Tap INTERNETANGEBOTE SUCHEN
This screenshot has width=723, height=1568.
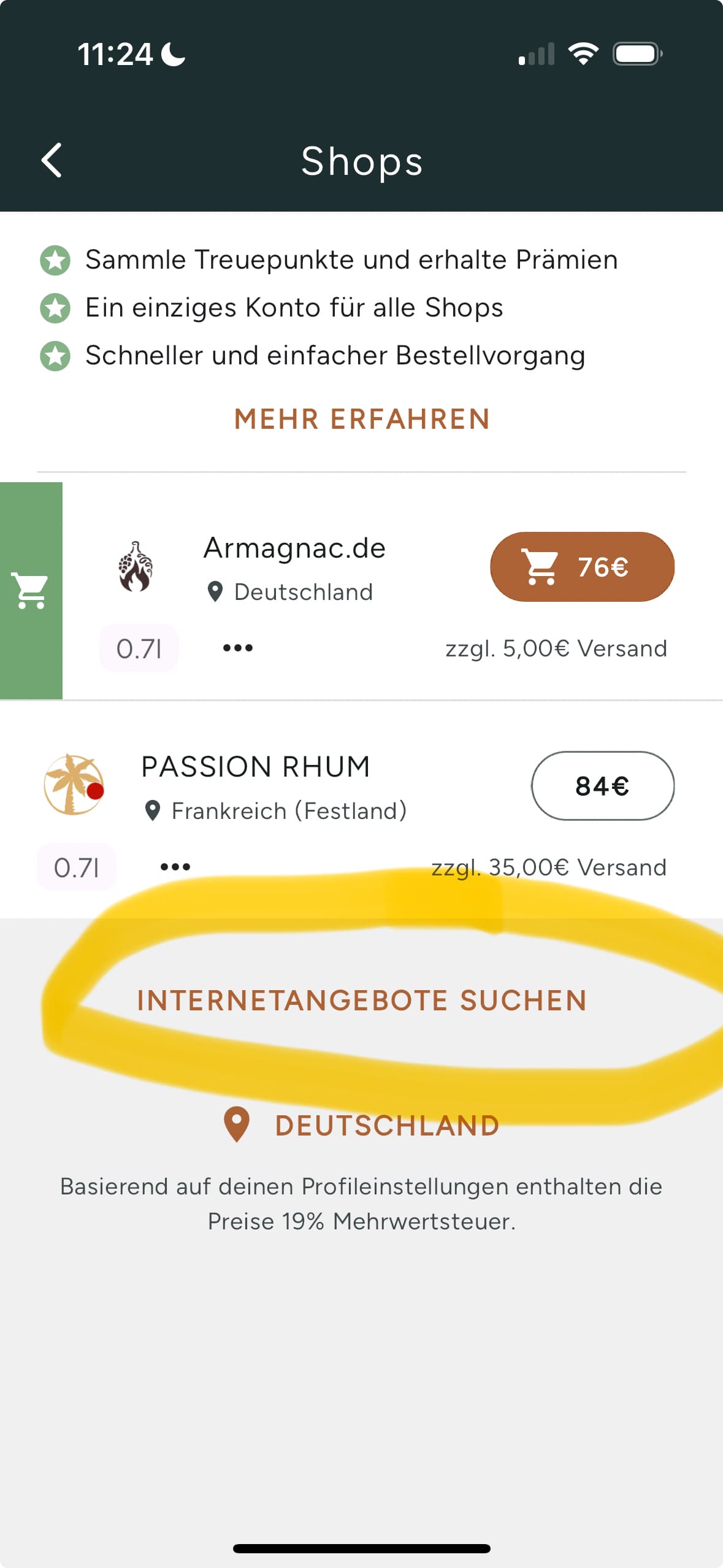(362, 1001)
